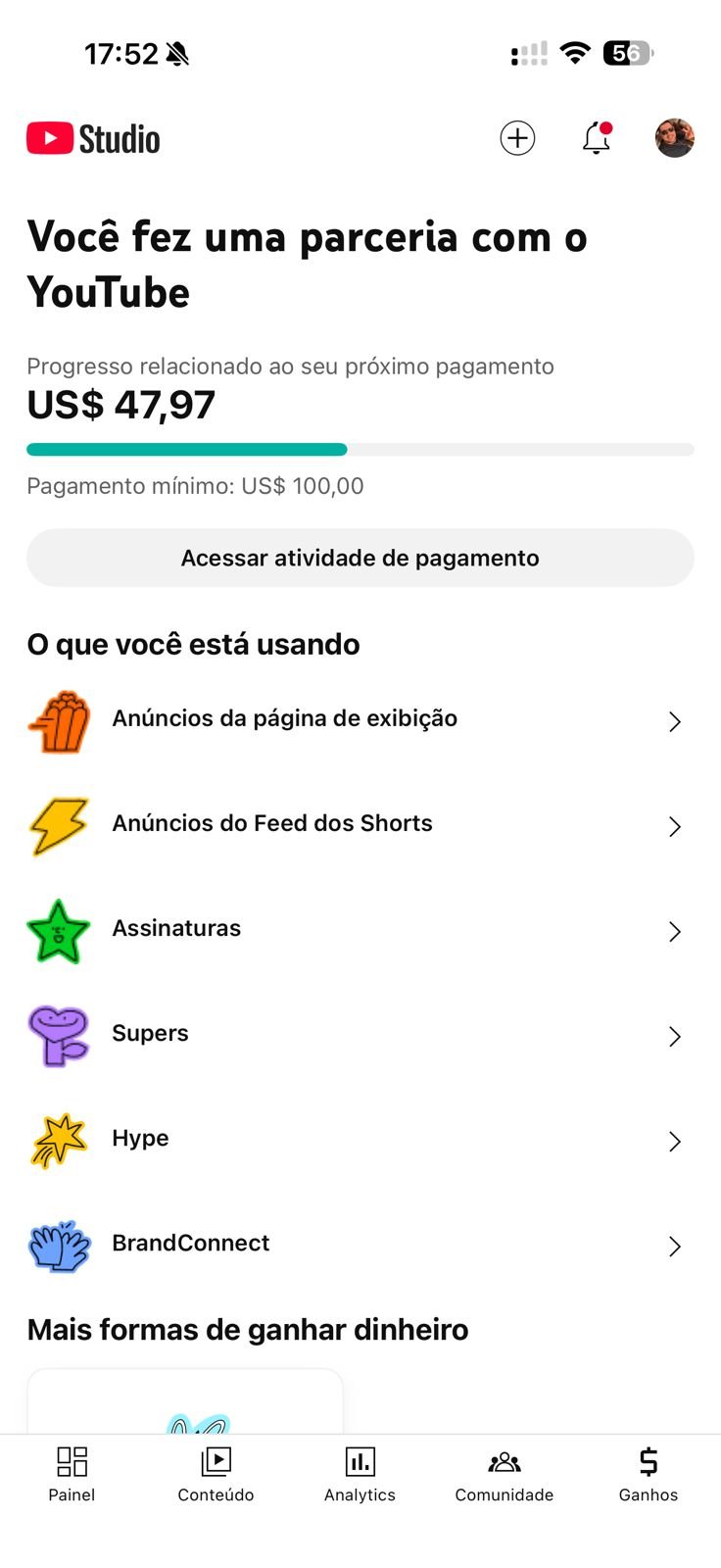Screen dimensions: 721x1568
Task: Go to the Analytics tab
Action: tap(360, 1474)
